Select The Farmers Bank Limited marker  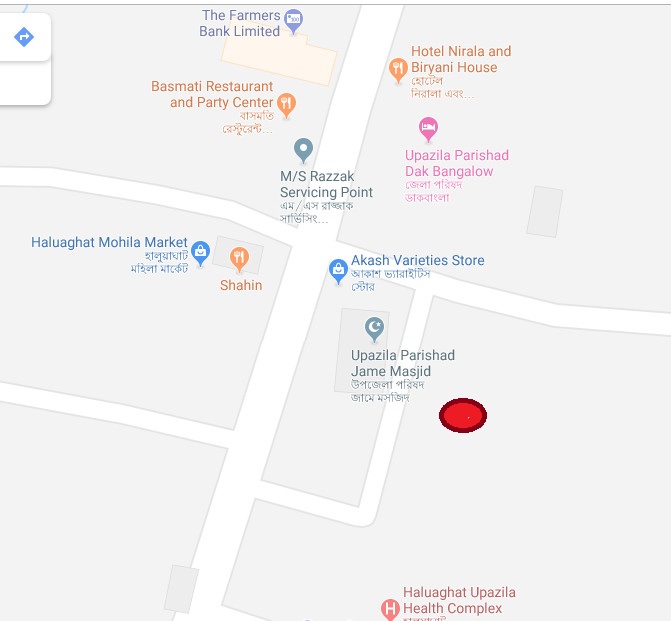coord(293,19)
